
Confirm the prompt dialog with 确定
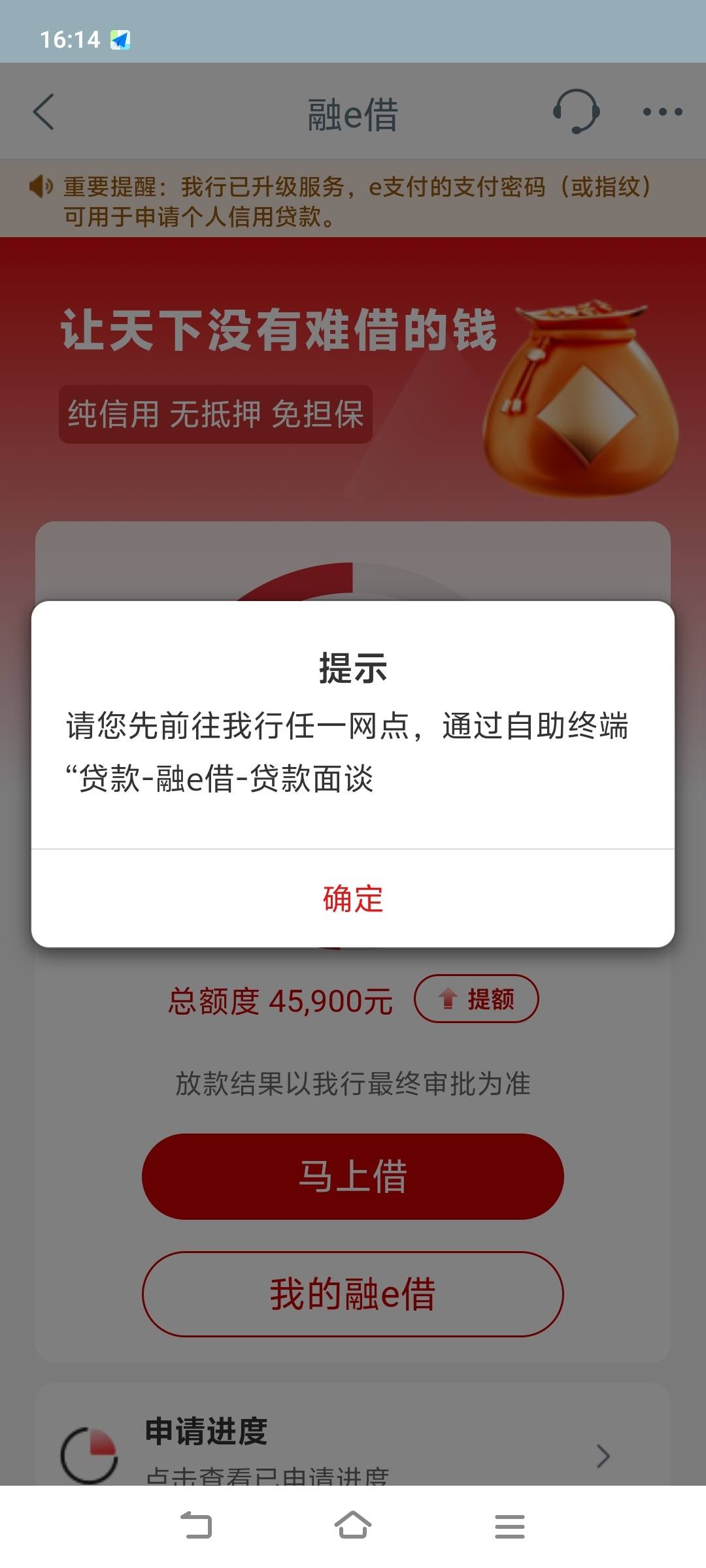tap(353, 898)
